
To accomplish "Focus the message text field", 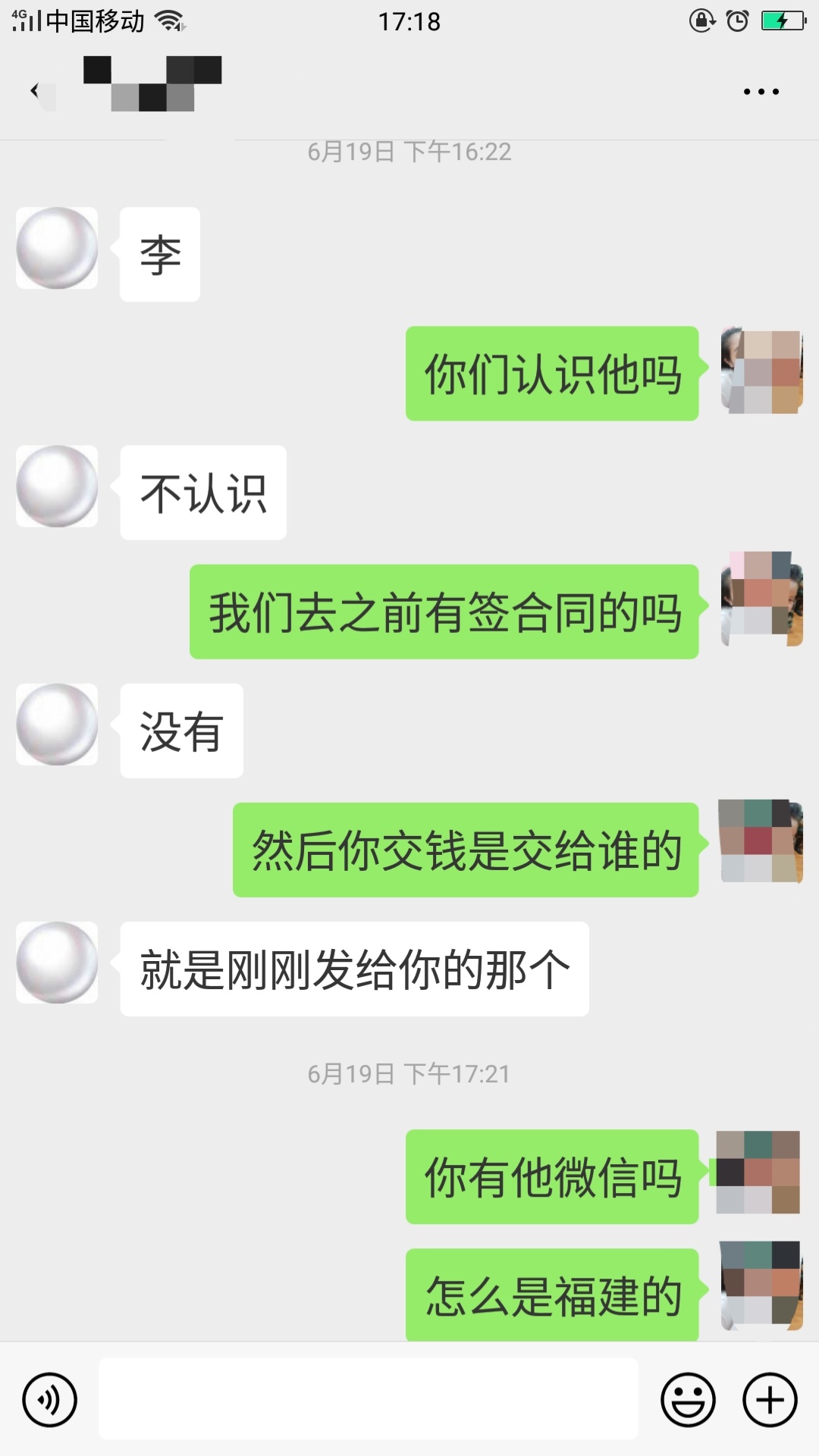I will pyautogui.click(x=368, y=1399).
